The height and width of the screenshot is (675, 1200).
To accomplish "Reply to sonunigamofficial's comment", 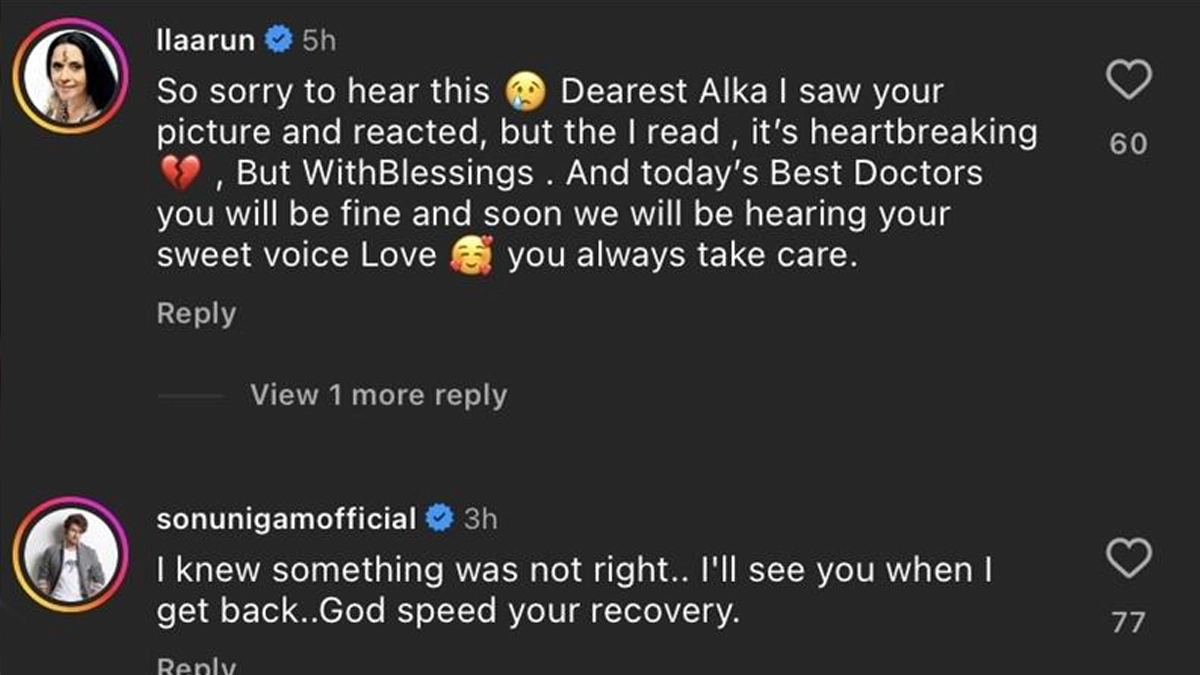I will tap(196, 665).
